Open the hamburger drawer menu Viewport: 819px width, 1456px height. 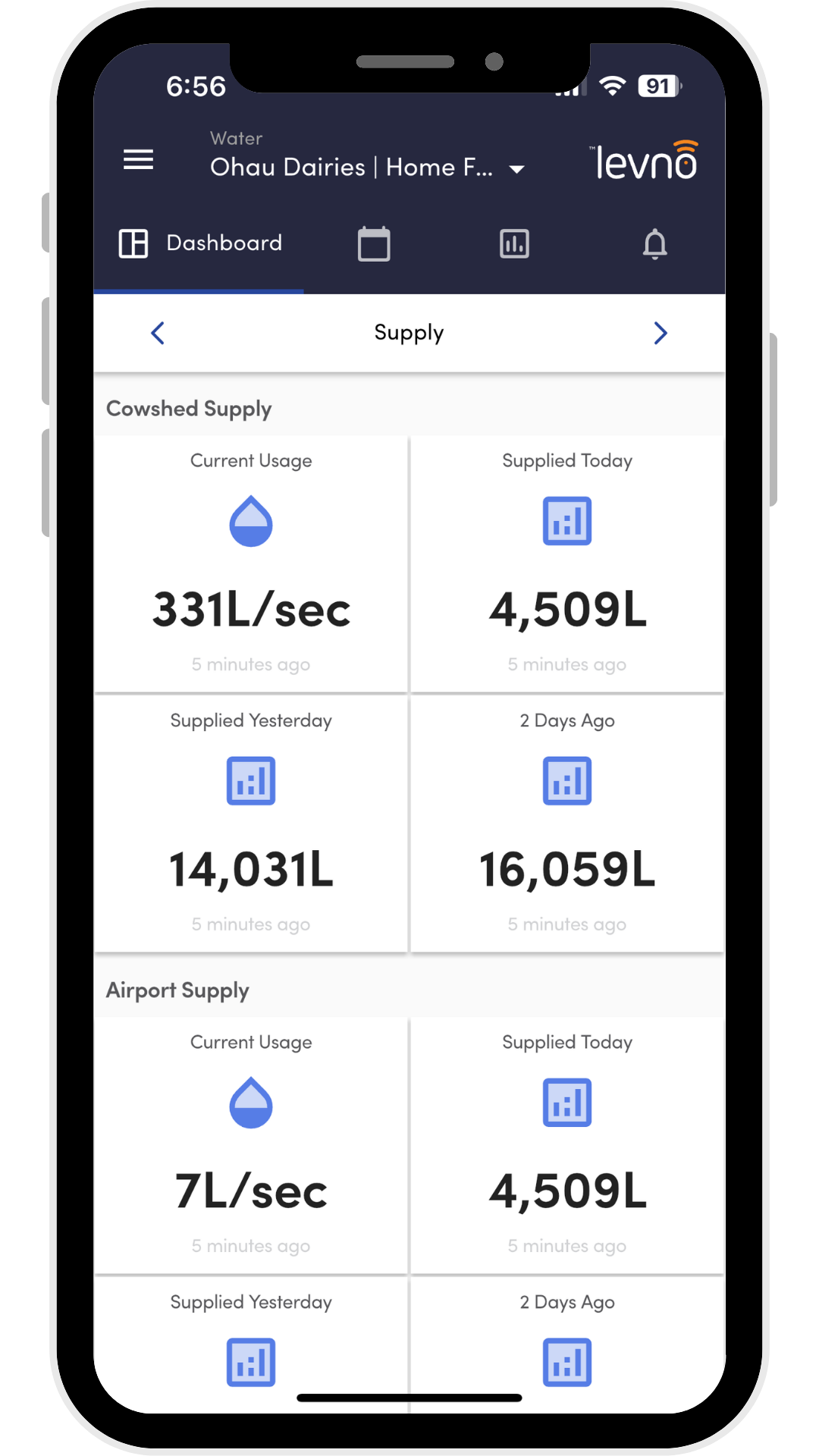coord(138,159)
